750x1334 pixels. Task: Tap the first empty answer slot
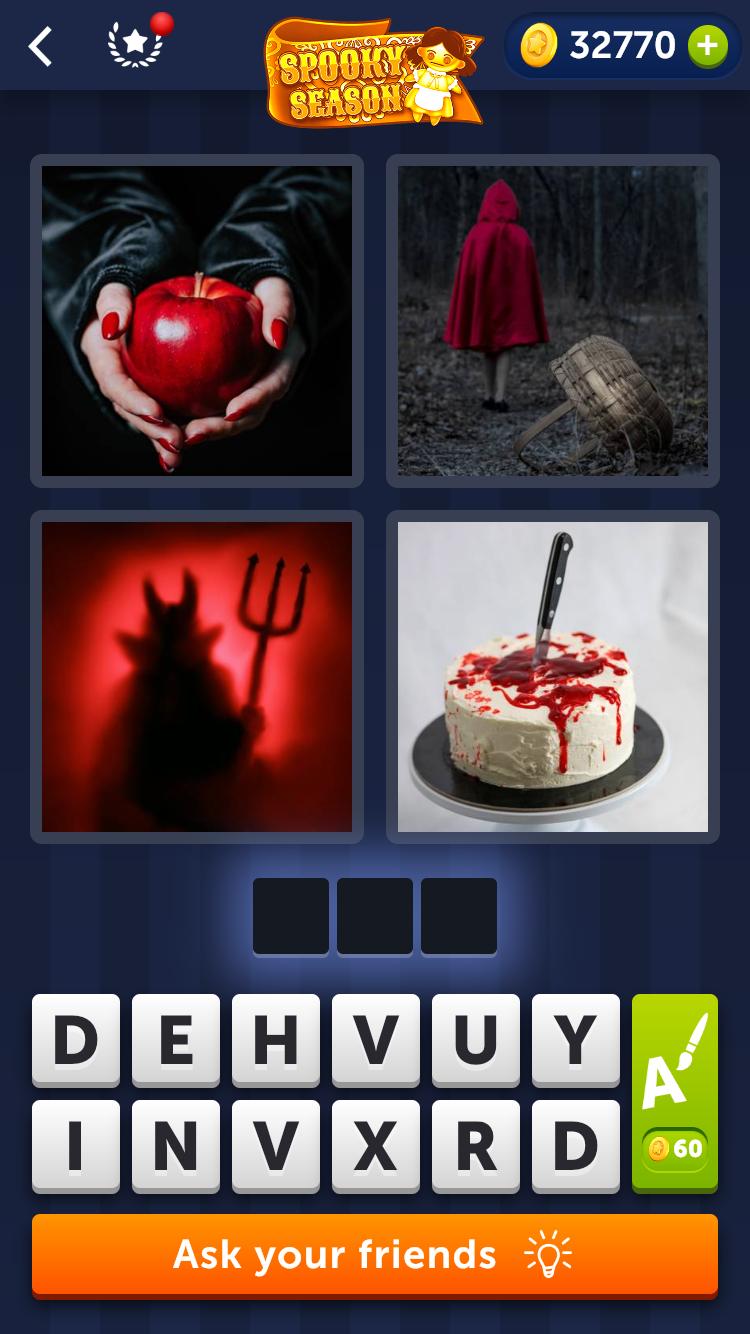pyautogui.click(x=291, y=916)
